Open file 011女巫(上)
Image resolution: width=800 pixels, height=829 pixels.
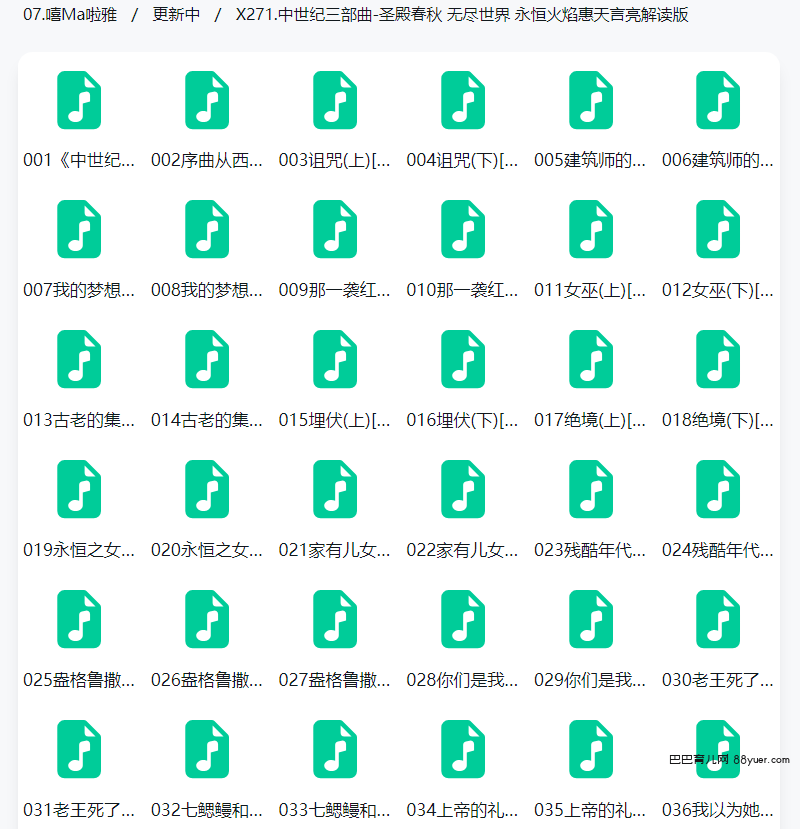[591, 230]
